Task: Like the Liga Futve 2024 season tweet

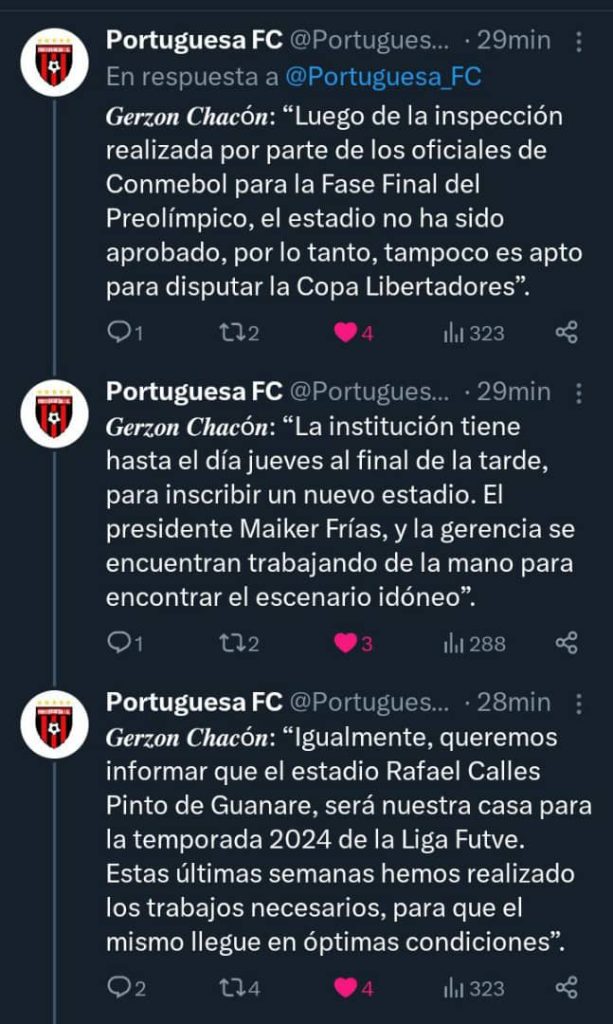Action: point(353,988)
